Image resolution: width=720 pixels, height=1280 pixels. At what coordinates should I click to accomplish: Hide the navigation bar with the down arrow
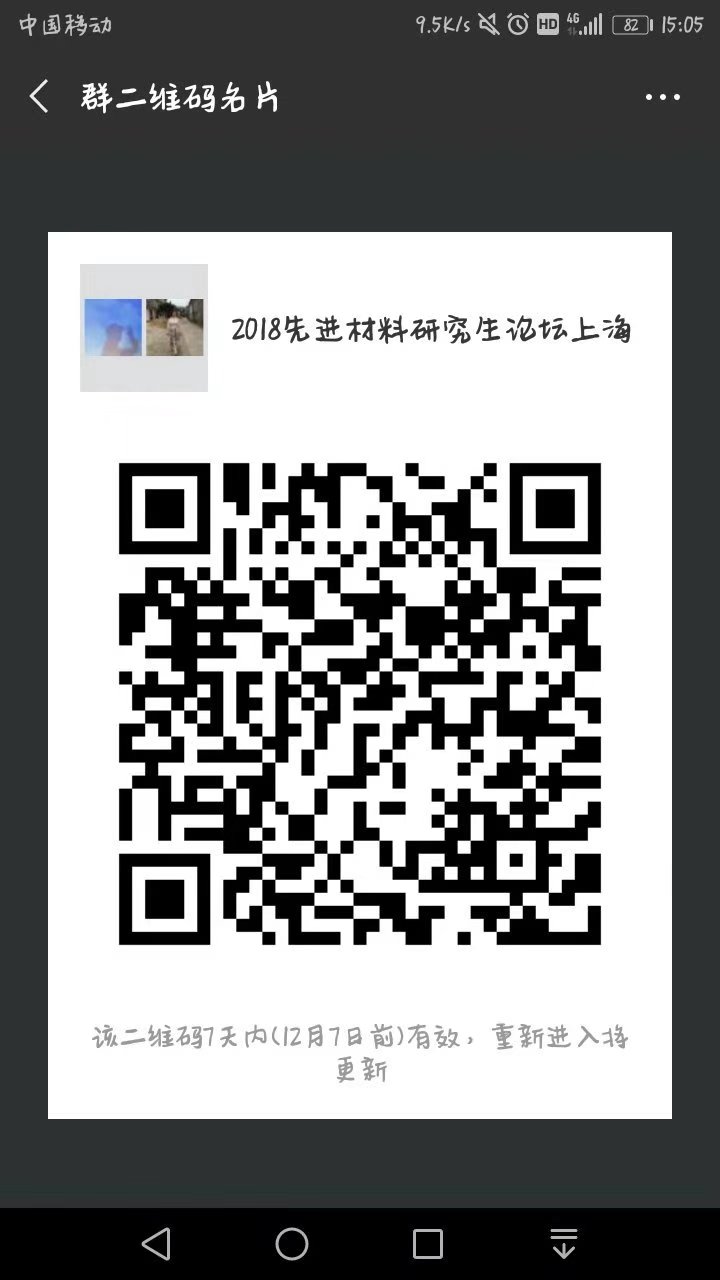[564, 1243]
